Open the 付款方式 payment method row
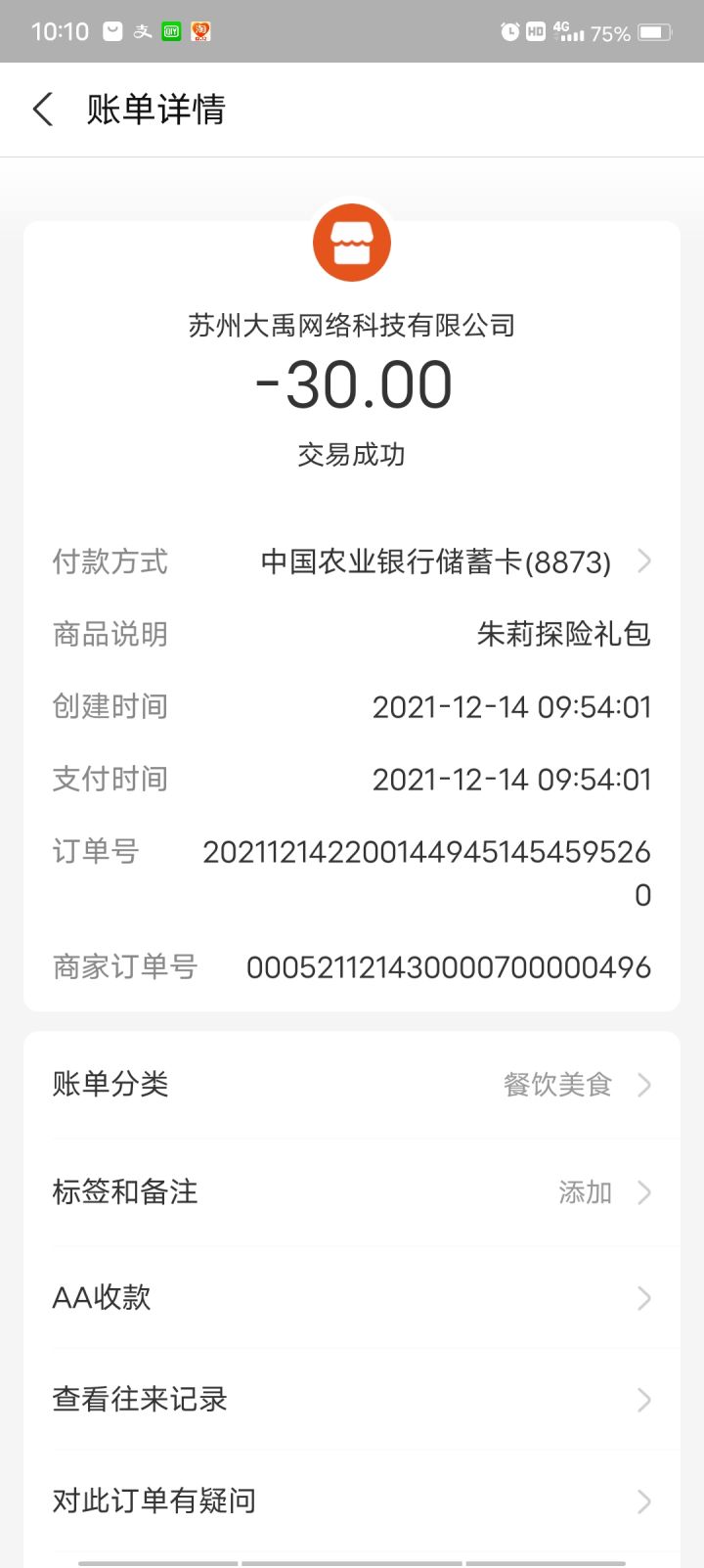Image resolution: width=704 pixels, height=1568 pixels. point(352,562)
